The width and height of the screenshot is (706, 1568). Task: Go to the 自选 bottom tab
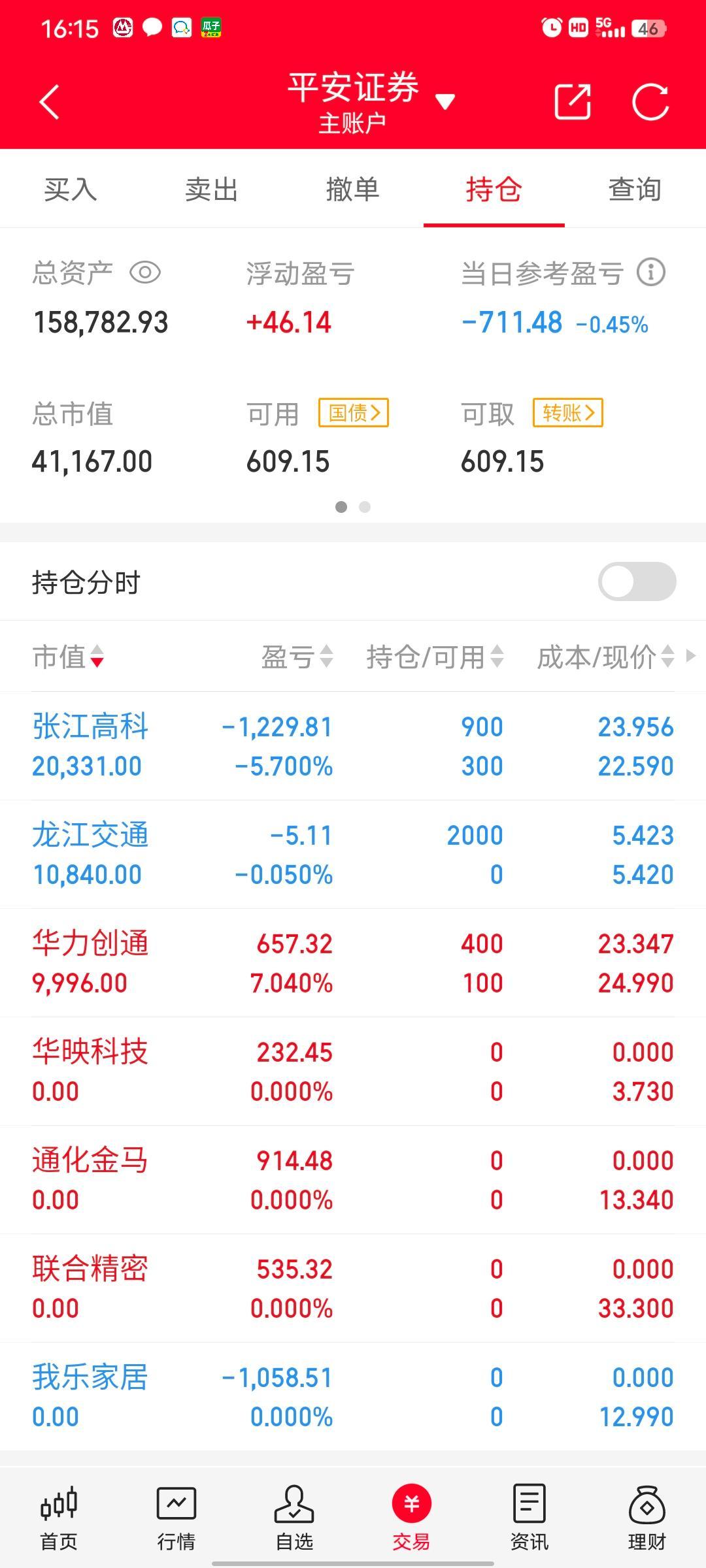(x=294, y=1518)
